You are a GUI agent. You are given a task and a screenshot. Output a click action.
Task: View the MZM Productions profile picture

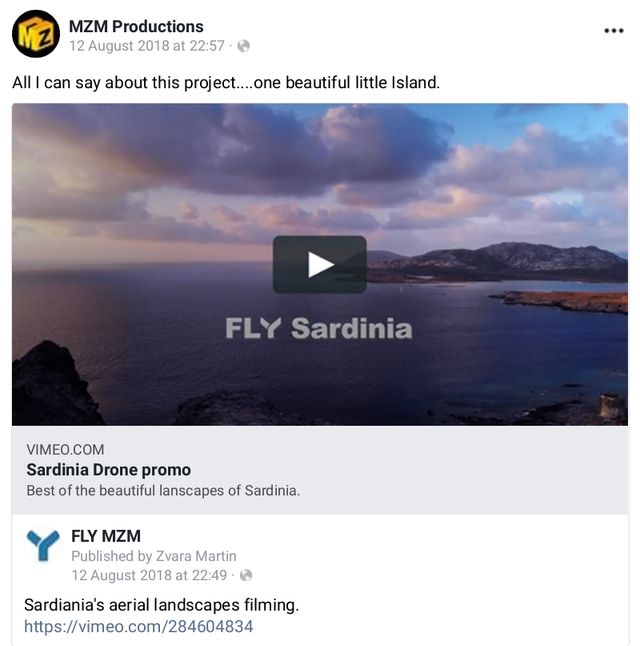pyautogui.click(x=36, y=34)
